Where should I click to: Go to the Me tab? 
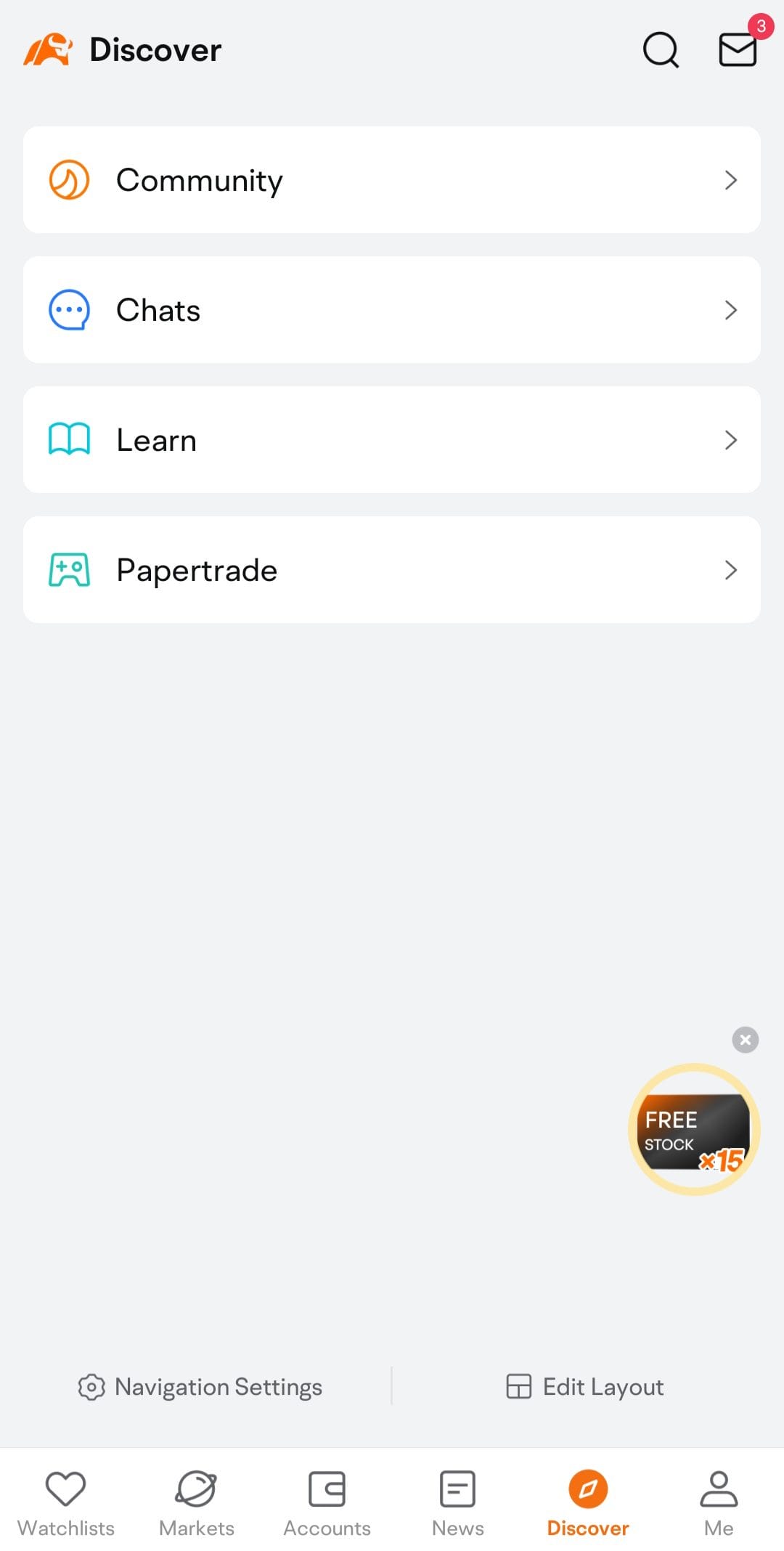coord(719,1503)
